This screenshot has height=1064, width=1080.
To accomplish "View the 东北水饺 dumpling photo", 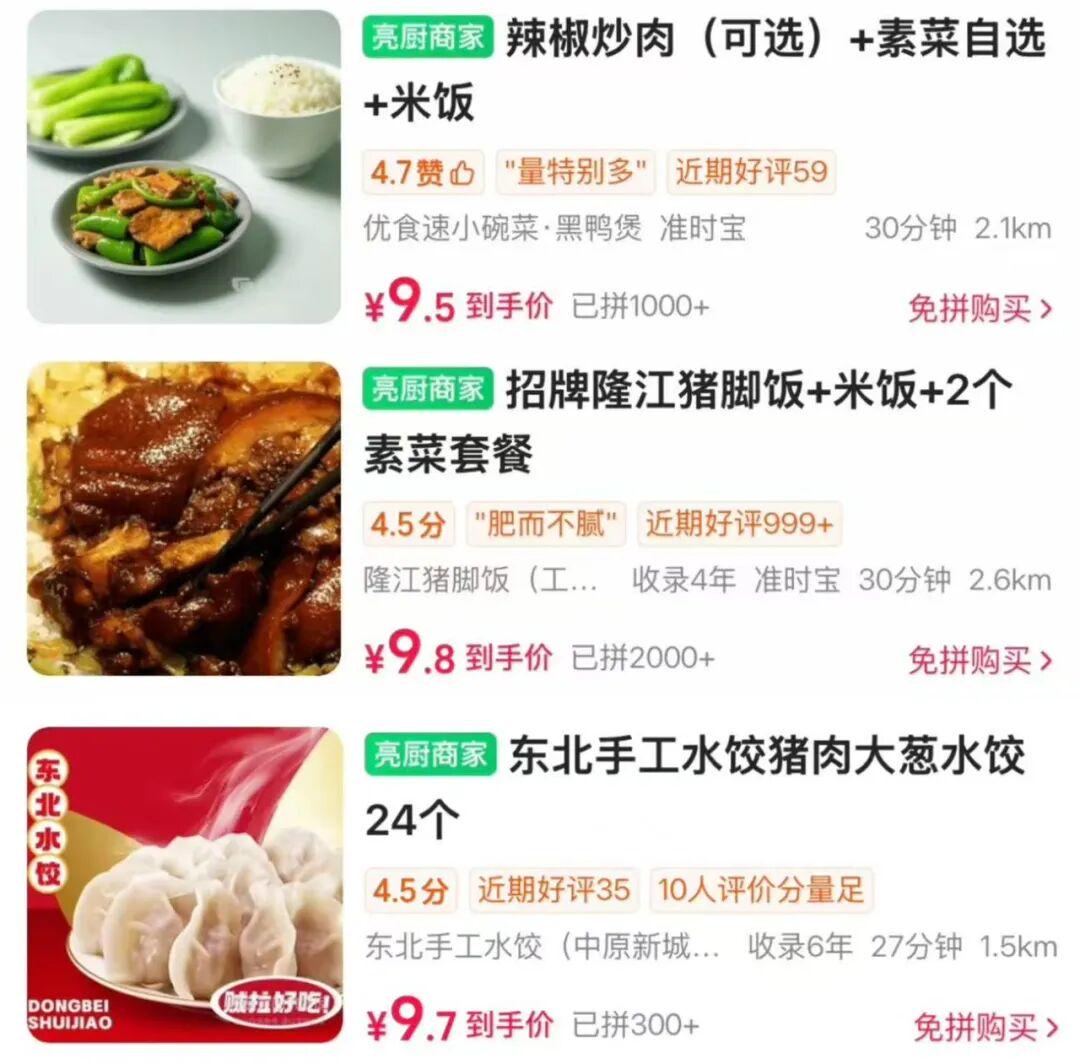I will coord(184,885).
